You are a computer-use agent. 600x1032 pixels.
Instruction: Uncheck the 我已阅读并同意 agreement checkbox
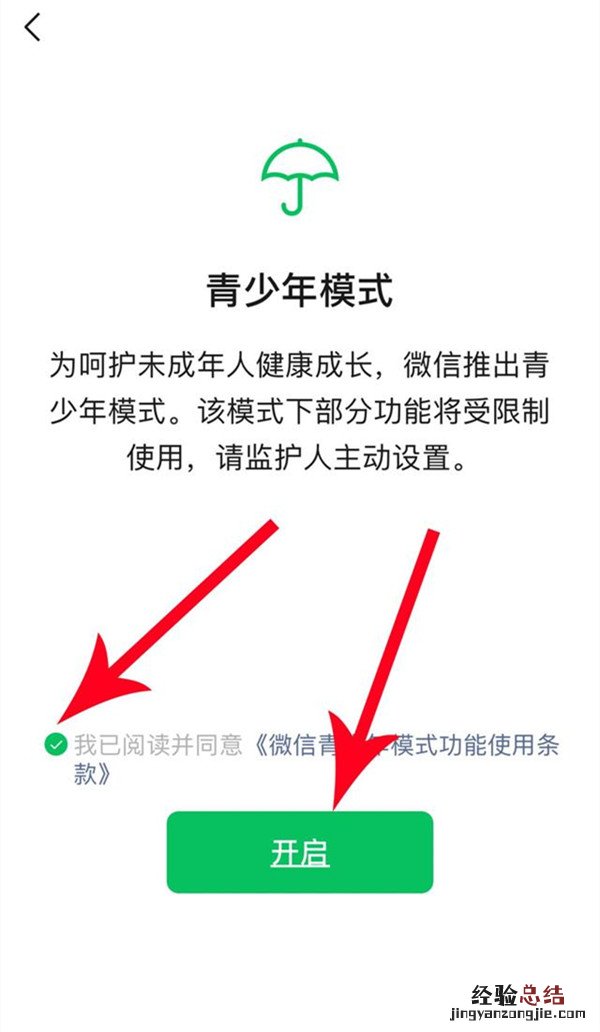56,744
